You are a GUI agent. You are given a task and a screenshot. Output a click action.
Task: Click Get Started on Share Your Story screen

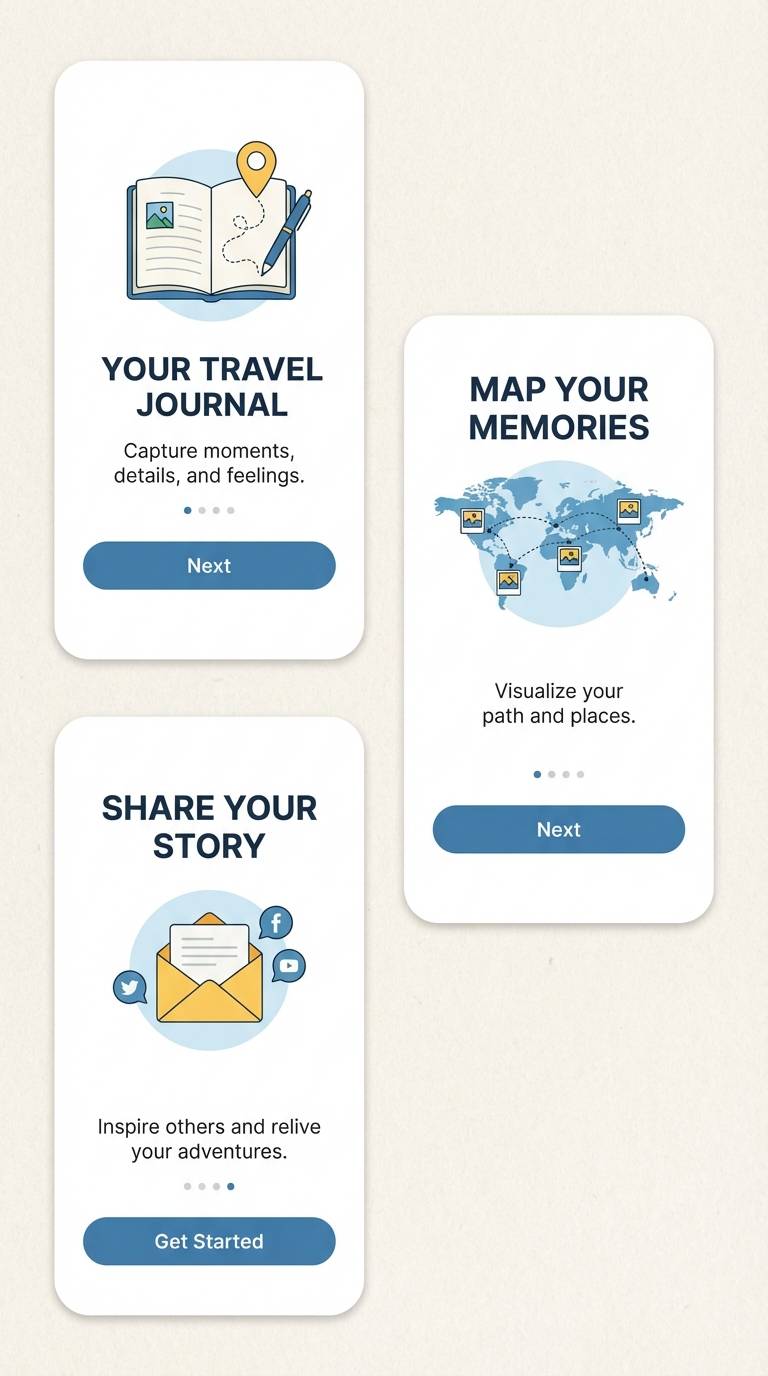coord(208,1241)
